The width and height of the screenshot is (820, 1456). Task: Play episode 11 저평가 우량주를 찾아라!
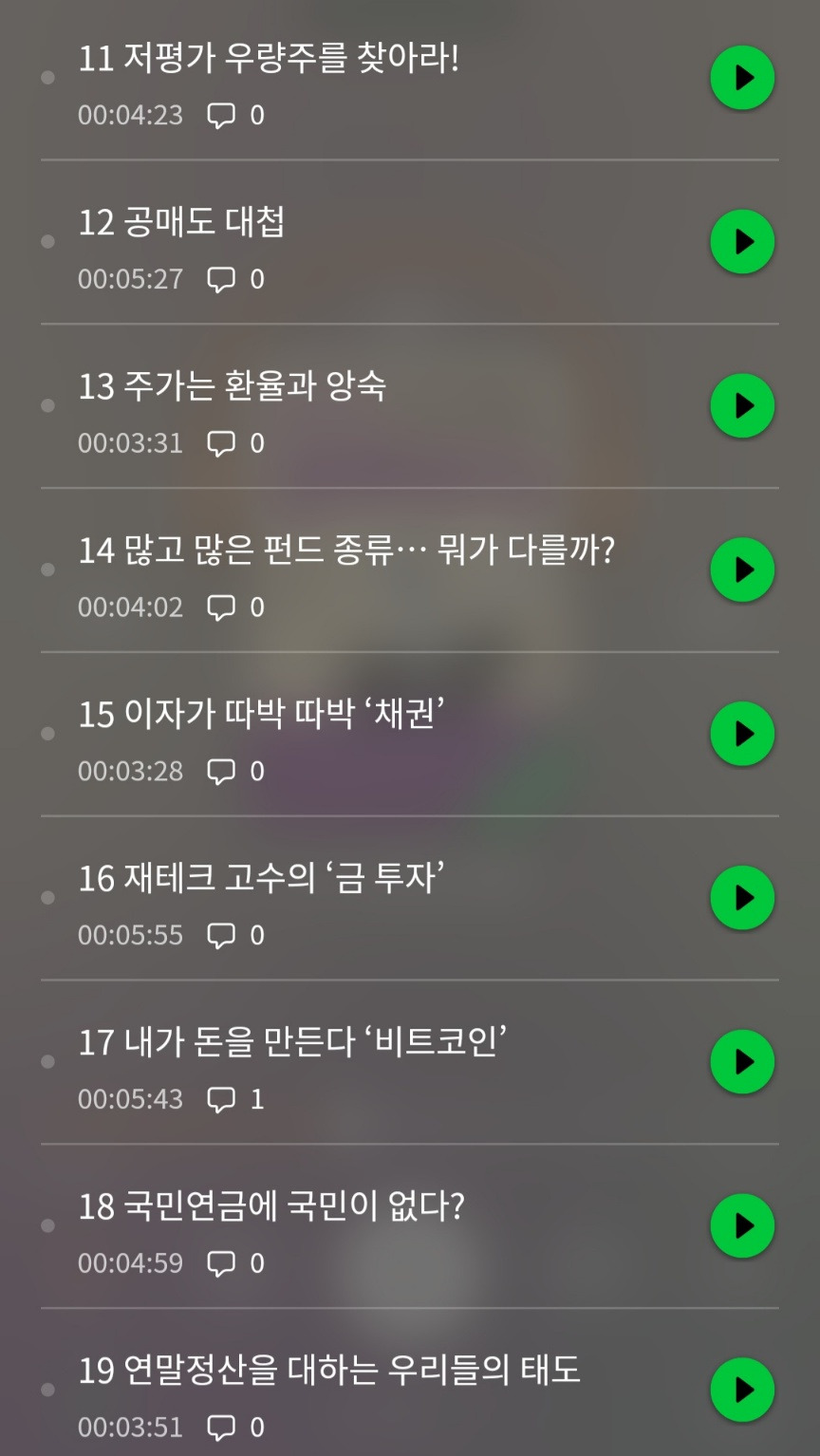click(x=741, y=77)
